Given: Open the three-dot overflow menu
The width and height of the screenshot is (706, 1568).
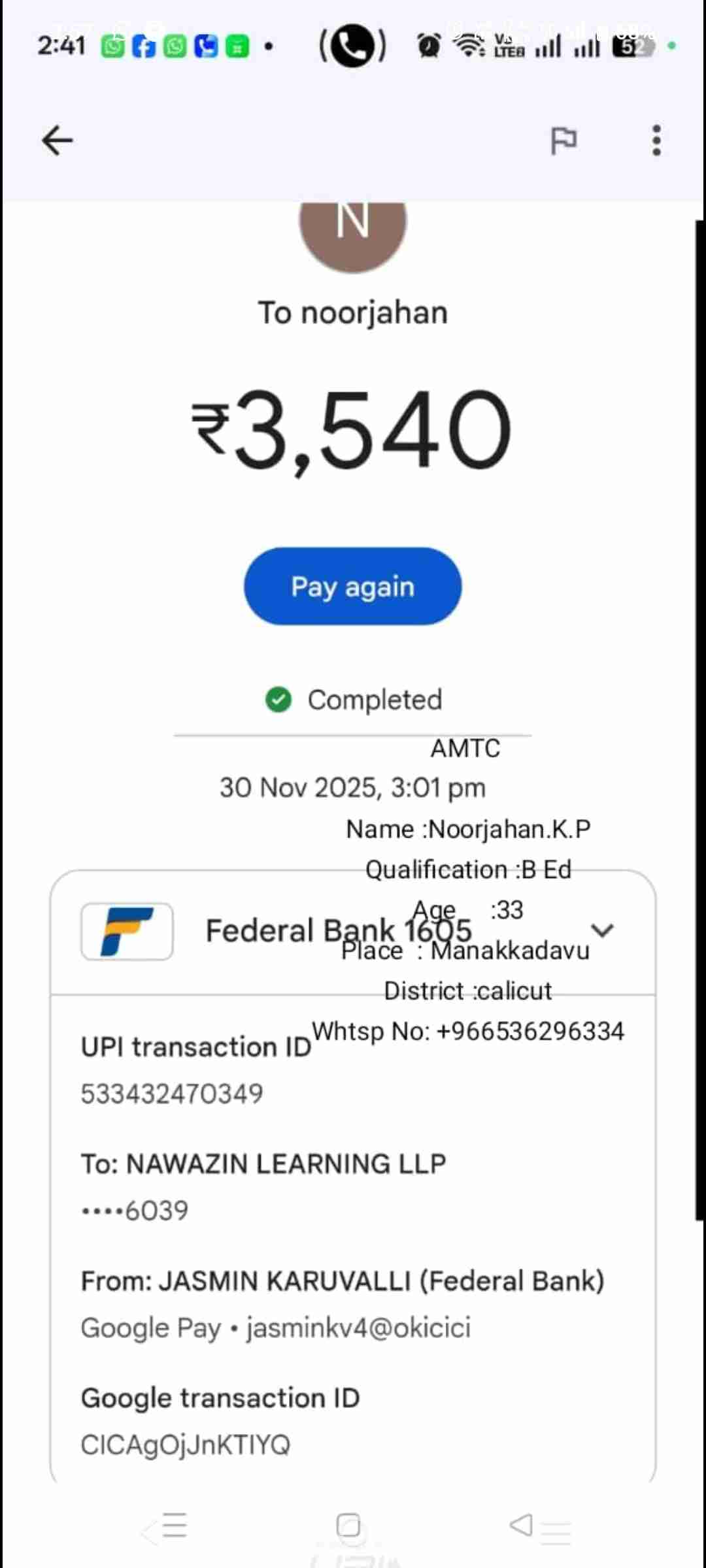Looking at the screenshot, I should [x=656, y=140].
